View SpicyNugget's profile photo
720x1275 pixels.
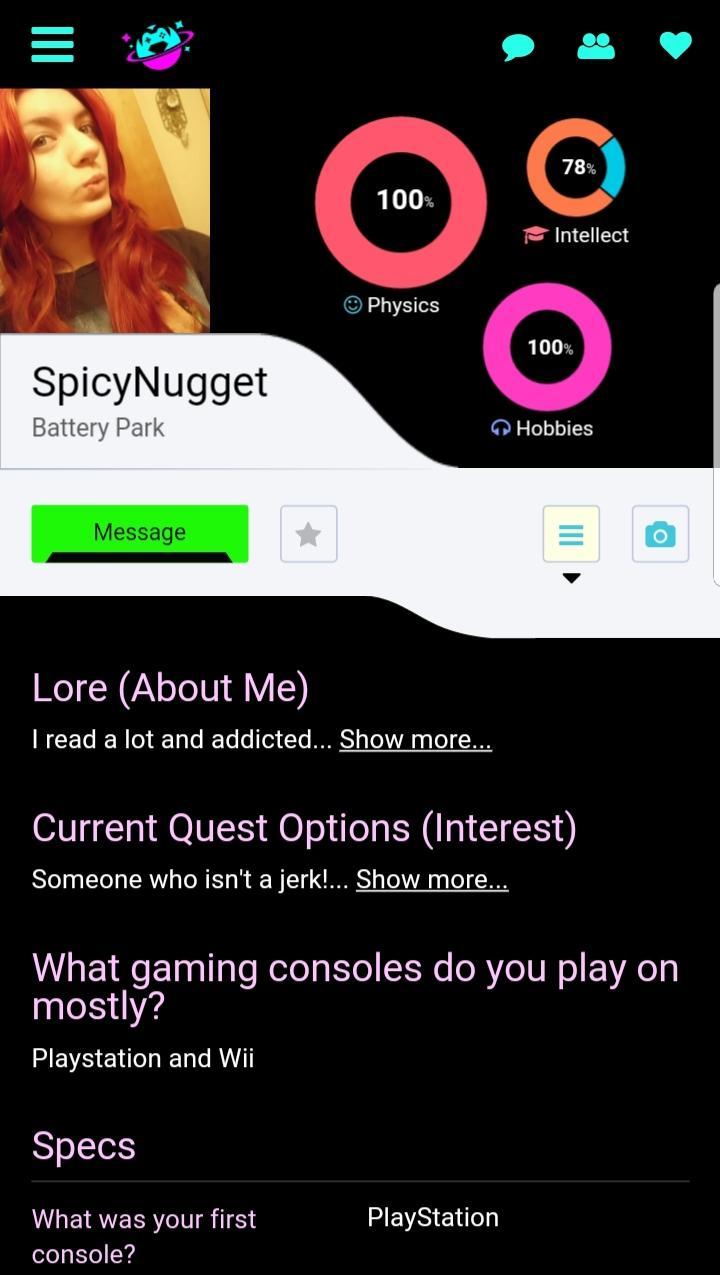(x=105, y=210)
